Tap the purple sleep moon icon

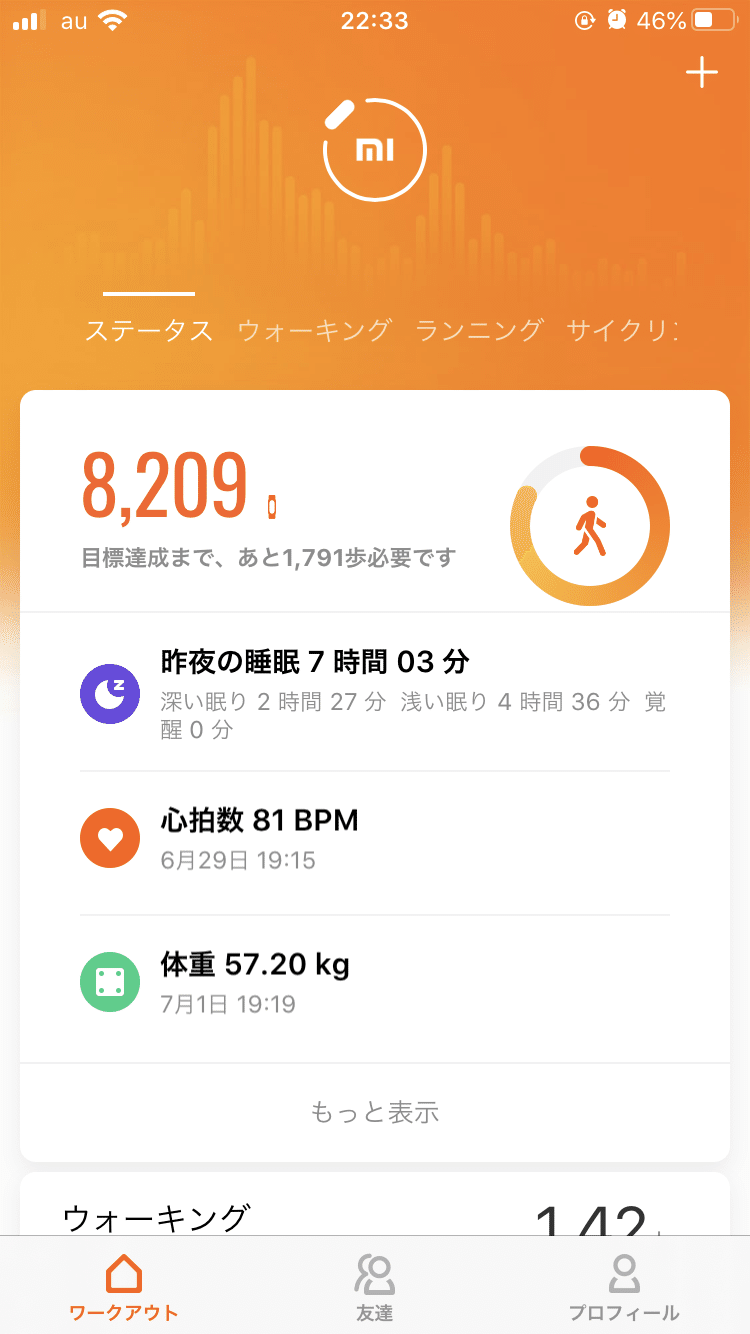tap(110, 693)
